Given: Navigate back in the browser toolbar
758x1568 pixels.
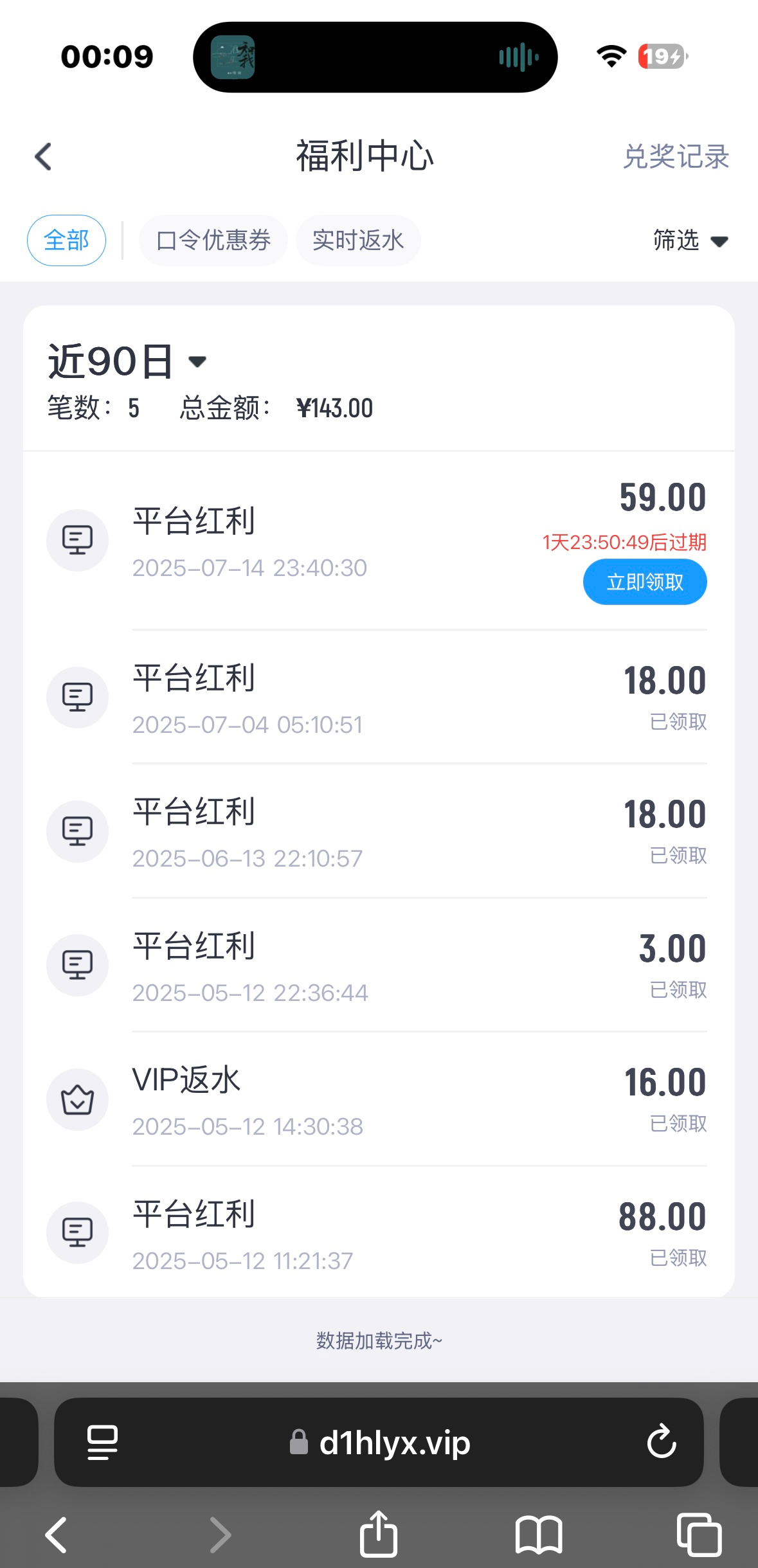Looking at the screenshot, I should click(x=57, y=1535).
